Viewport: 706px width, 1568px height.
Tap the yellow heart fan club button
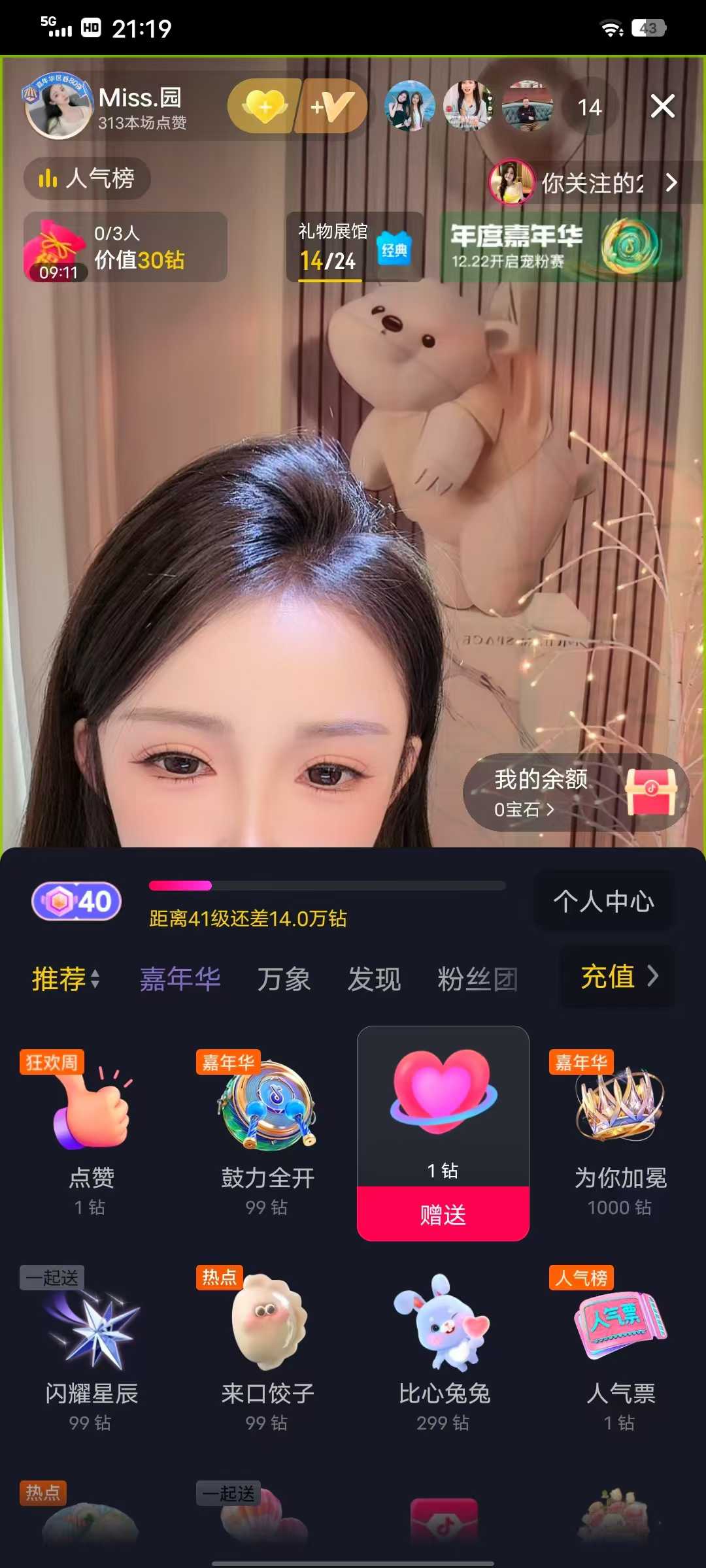tap(264, 106)
